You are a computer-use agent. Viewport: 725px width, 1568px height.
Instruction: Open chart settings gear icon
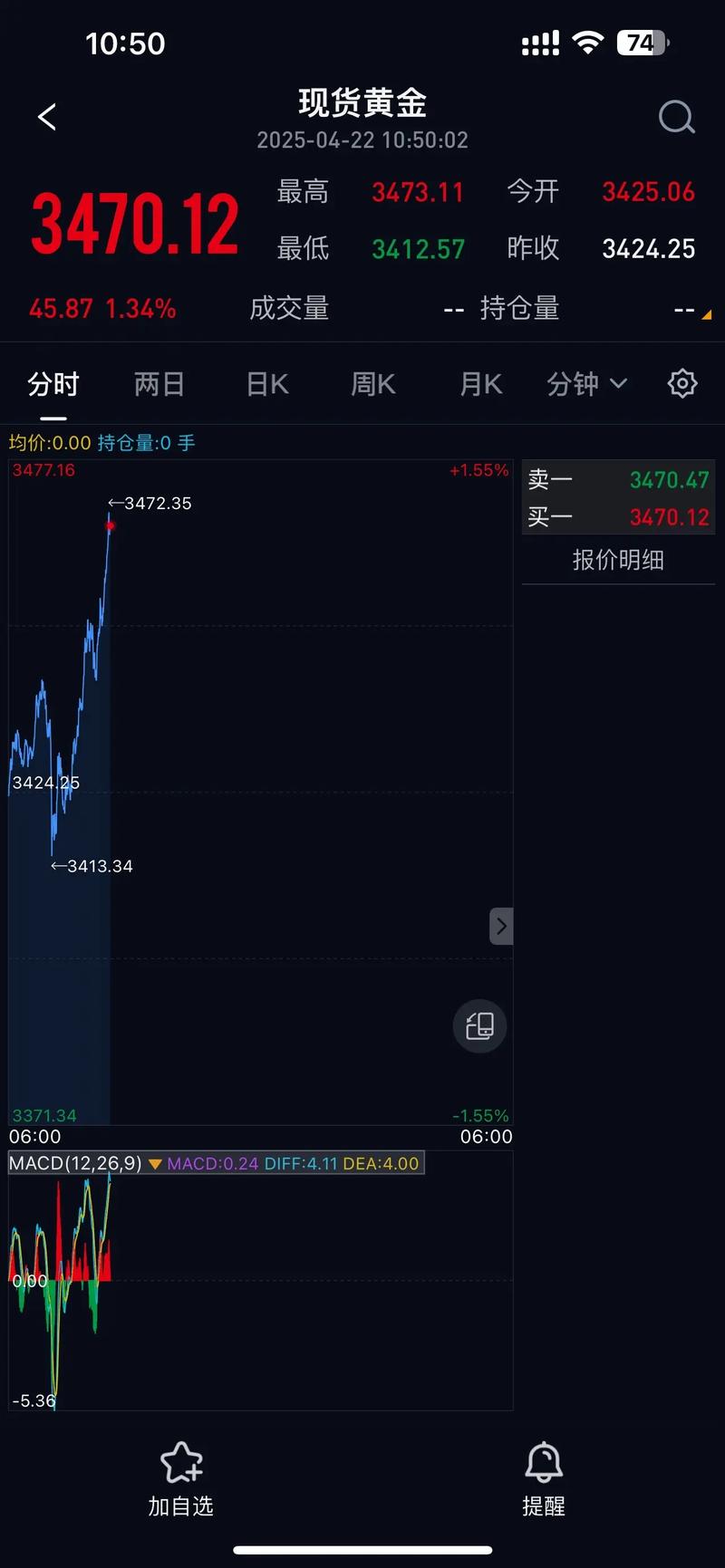[681, 383]
